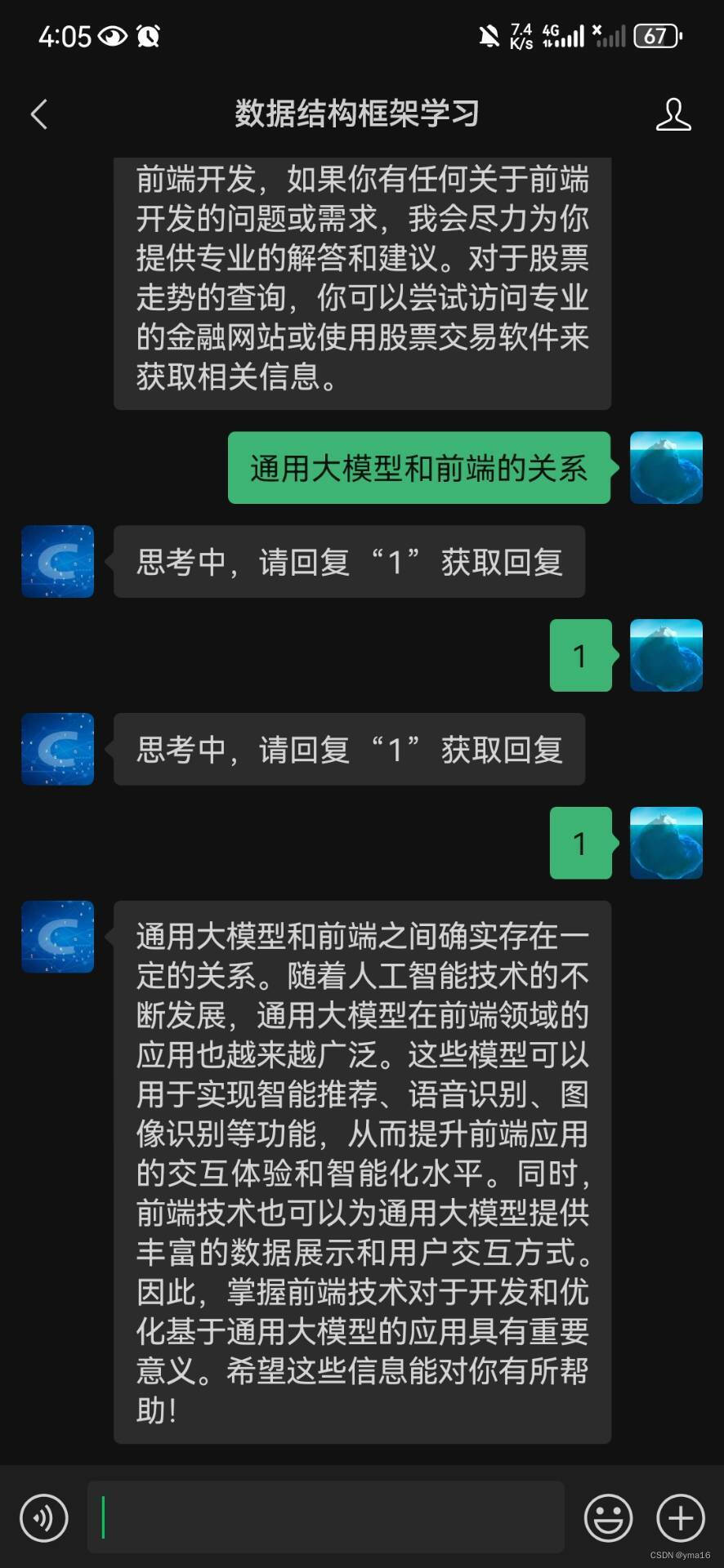Tap the 思考中 bot message bubble

point(349,561)
